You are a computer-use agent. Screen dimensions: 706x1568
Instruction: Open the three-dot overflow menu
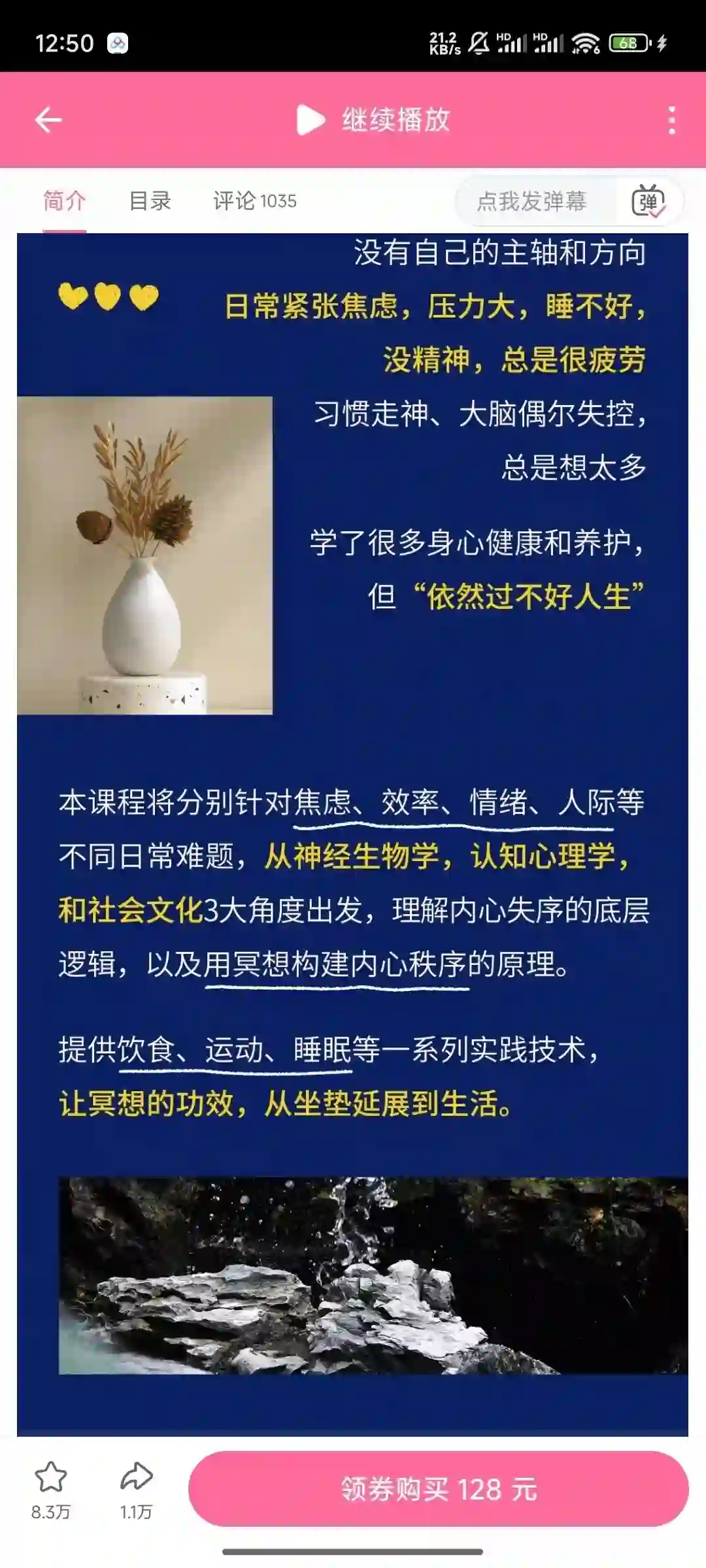coord(671,120)
